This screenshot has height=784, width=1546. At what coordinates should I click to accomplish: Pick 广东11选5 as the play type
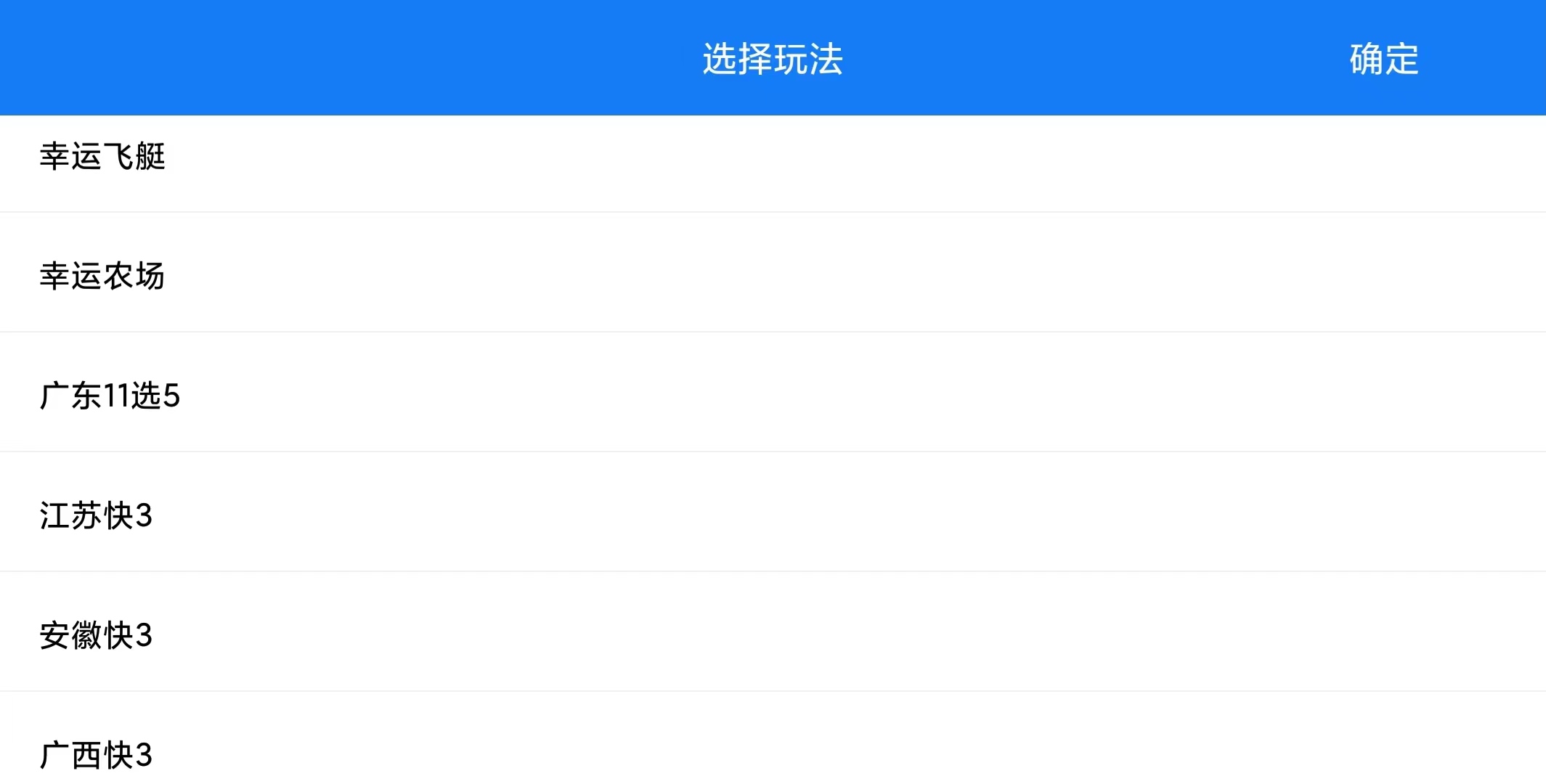110,396
